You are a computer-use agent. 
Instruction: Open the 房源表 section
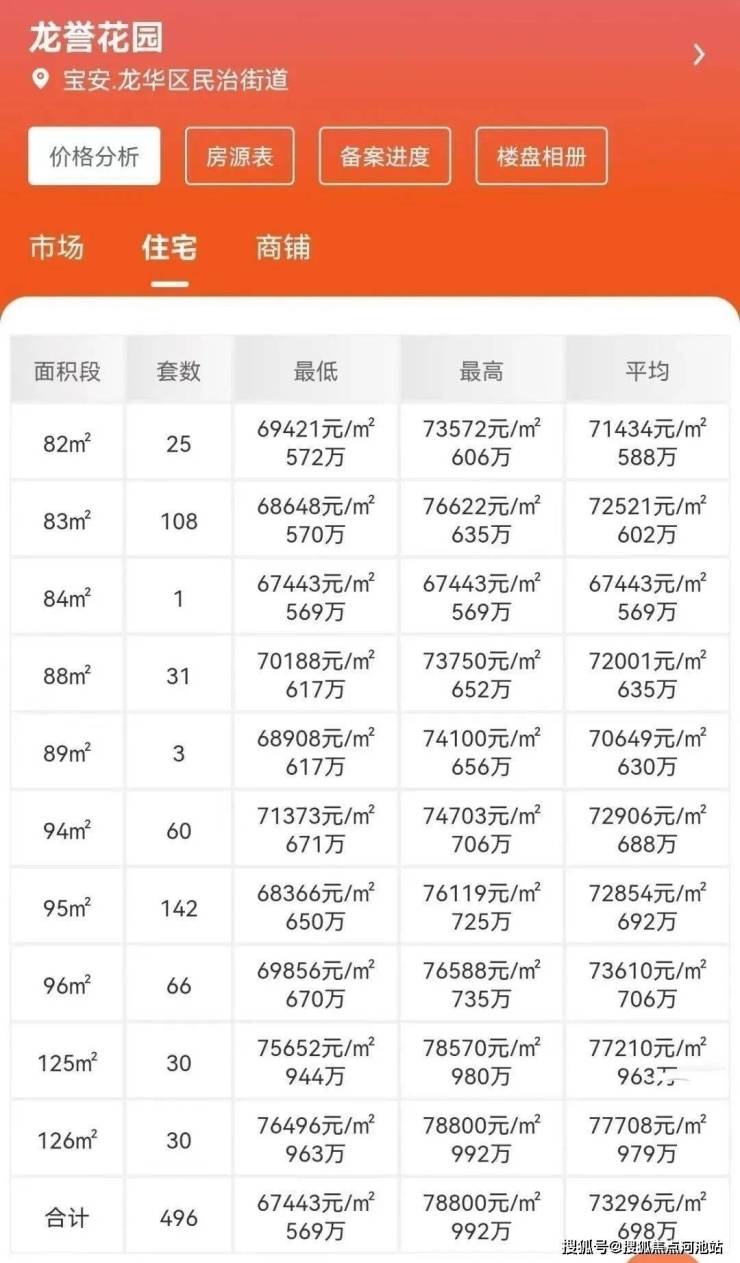point(240,157)
